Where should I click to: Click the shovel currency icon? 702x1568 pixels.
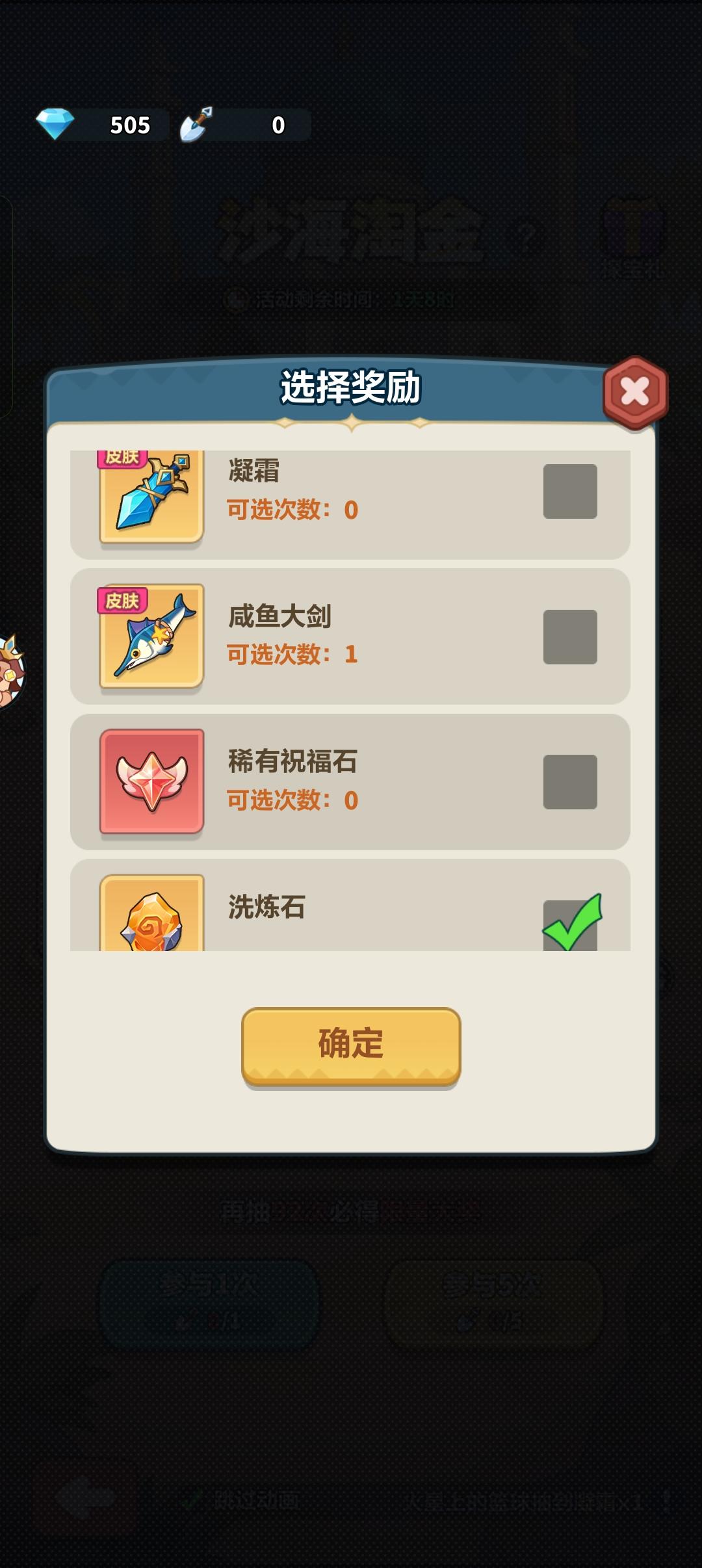tap(195, 124)
